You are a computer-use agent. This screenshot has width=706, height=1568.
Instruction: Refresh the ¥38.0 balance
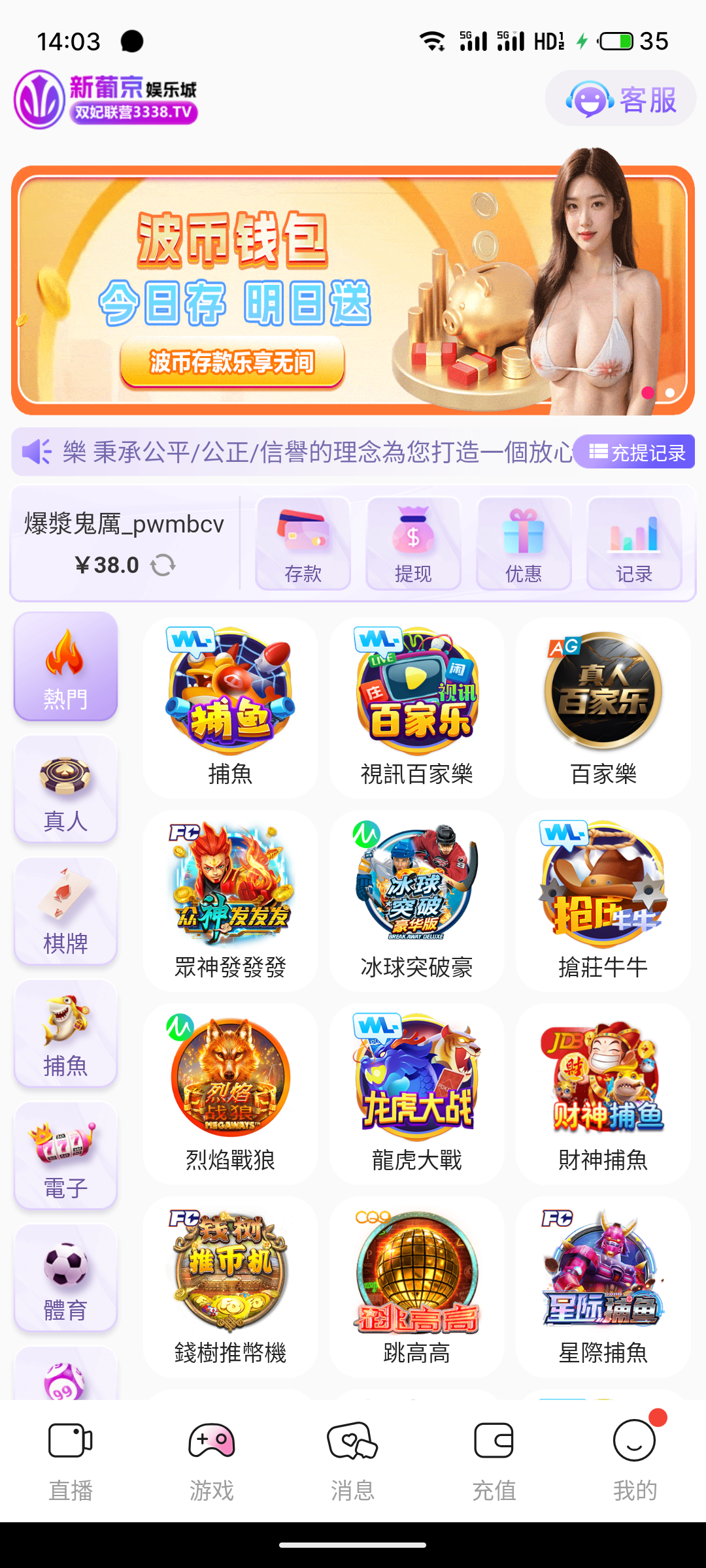163,565
